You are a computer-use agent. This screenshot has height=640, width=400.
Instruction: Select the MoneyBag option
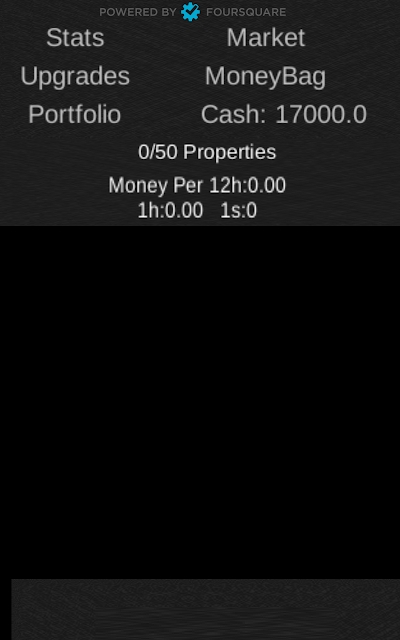pos(266,76)
